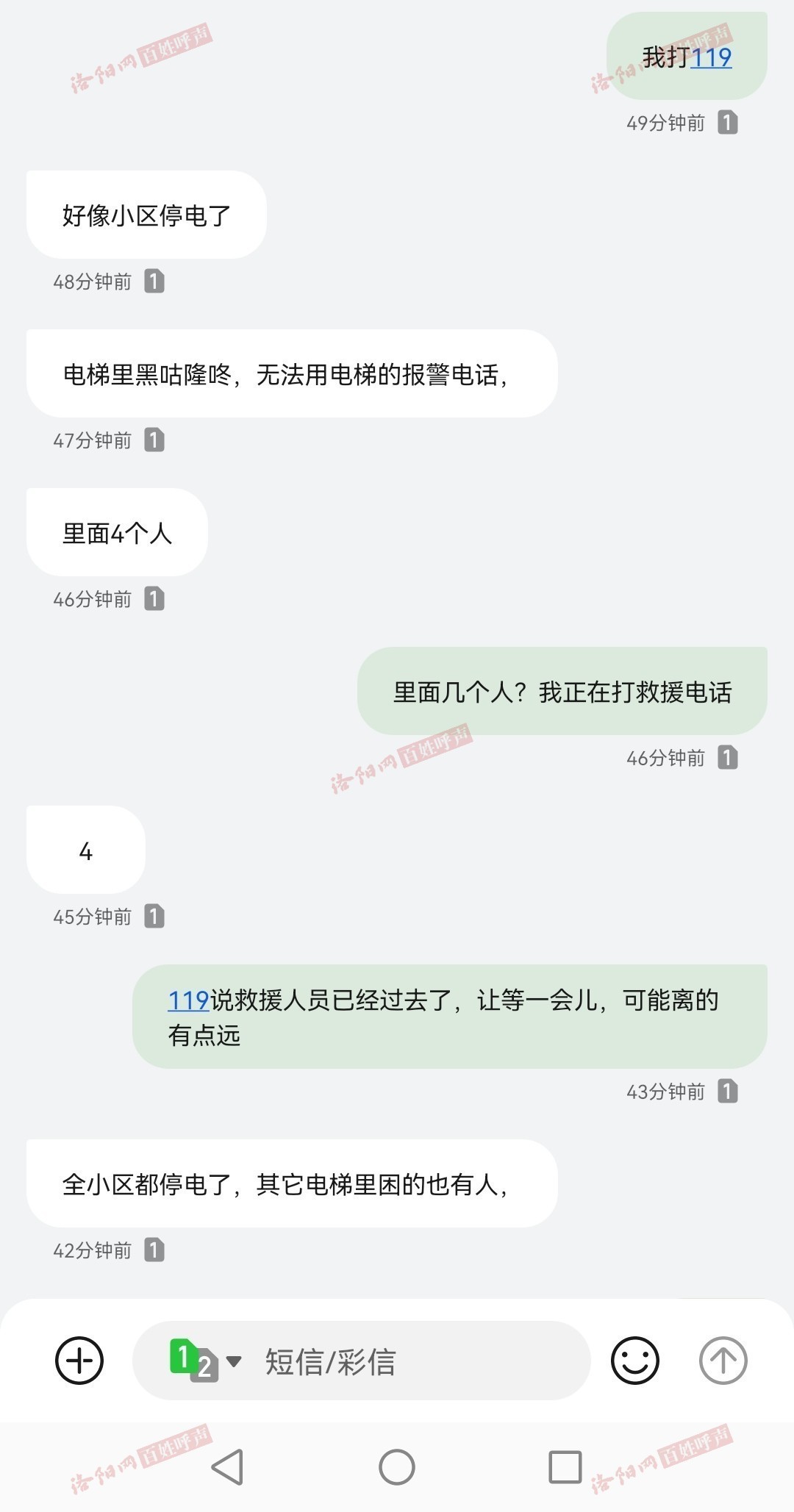Open the attachment plus button
The image size is (794, 1512).
(x=79, y=1360)
